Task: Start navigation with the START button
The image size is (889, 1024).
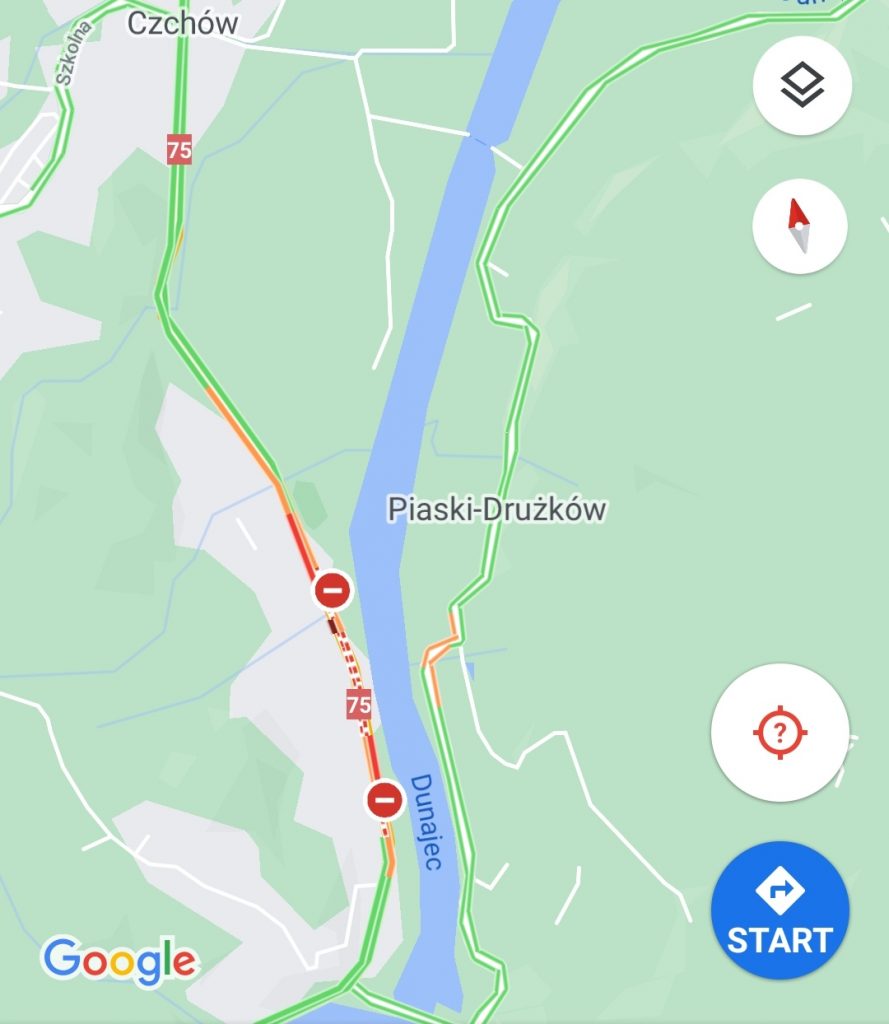Action: point(780,911)
